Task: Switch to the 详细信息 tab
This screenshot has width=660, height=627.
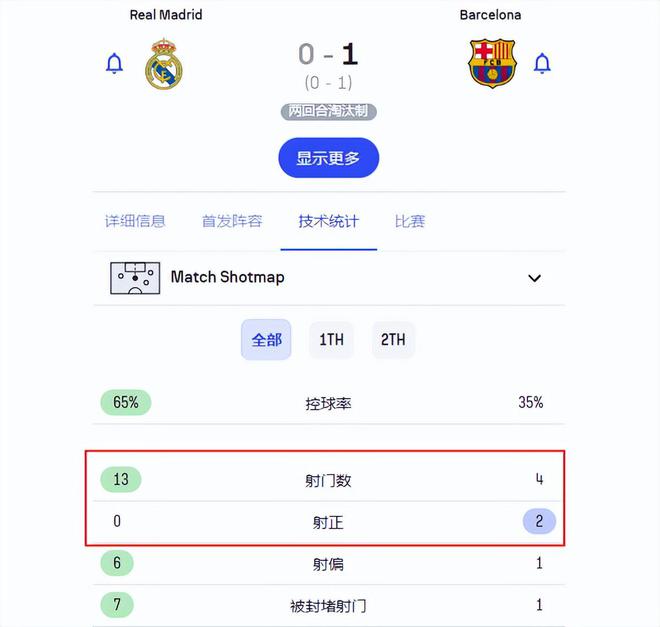Action: point(135,221)
